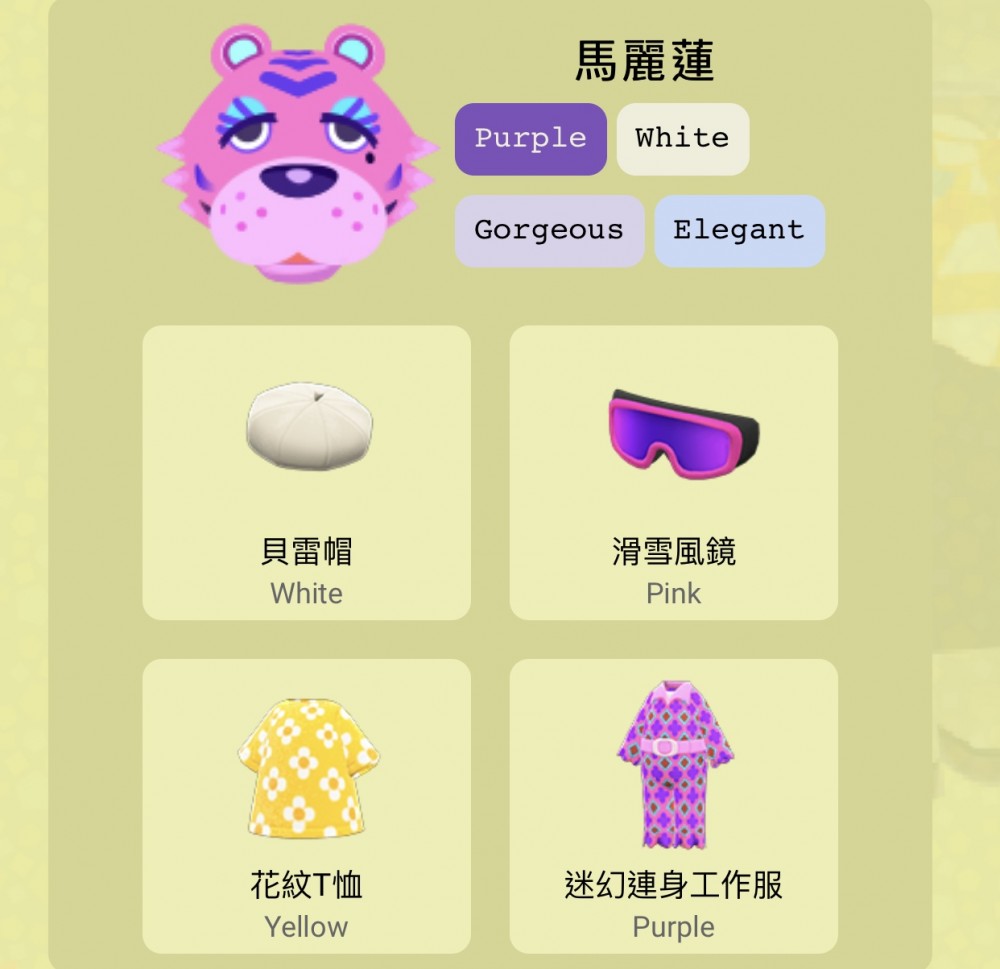Open the 滑雪風鏡 Pink item card
Image resolution: width=1000 pixels, height=969 pixels.
coord(673,472)
